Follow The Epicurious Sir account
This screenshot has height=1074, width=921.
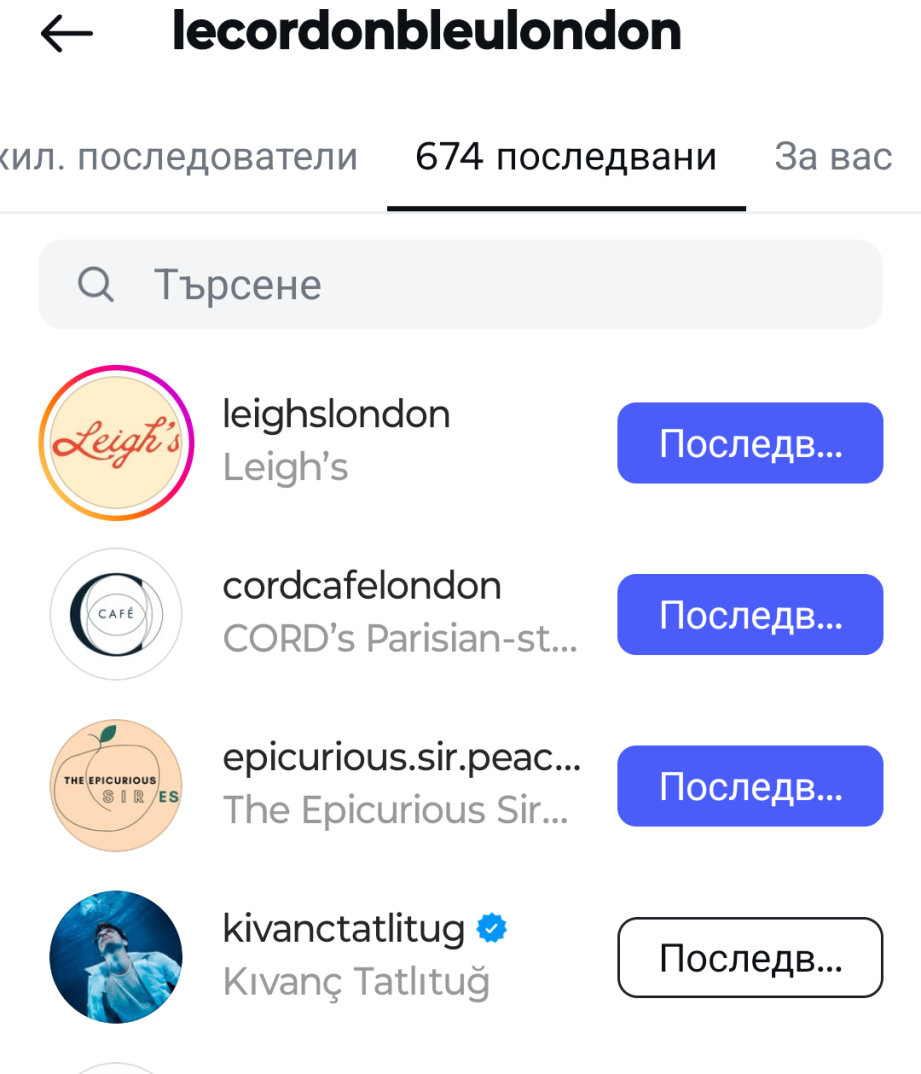pyautogui.click(x=750, y=786)
